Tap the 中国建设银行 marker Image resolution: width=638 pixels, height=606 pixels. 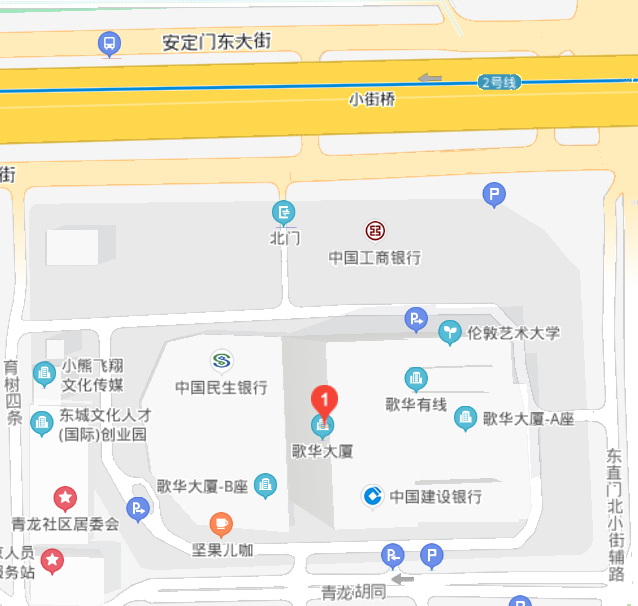click(373, 495)
